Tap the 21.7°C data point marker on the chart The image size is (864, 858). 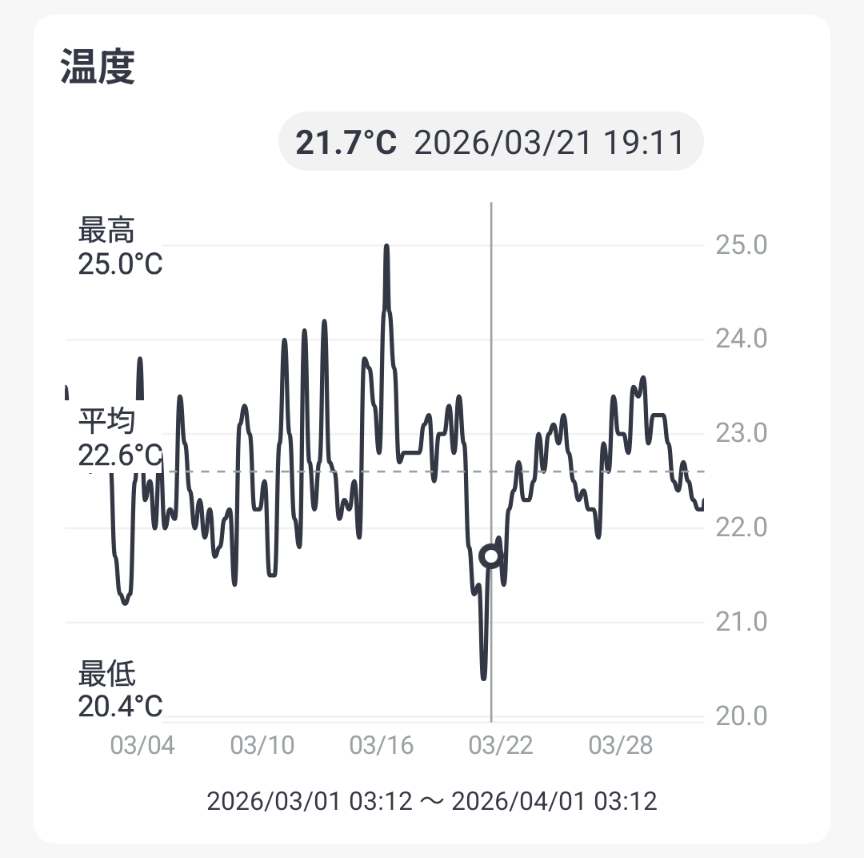point(490,556)
